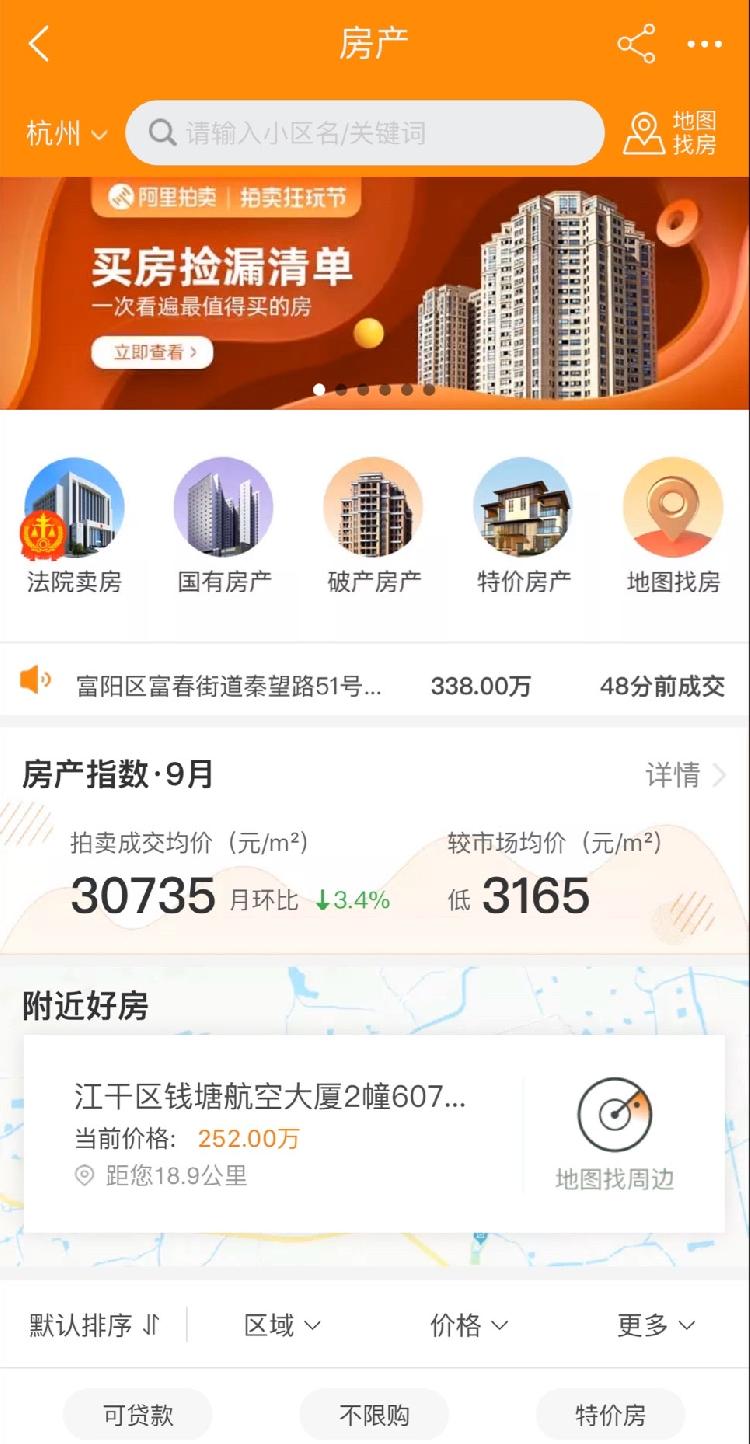Open the three-dot overflow menu
Screen dimensions: 750x1444
[x=704, y=44]
